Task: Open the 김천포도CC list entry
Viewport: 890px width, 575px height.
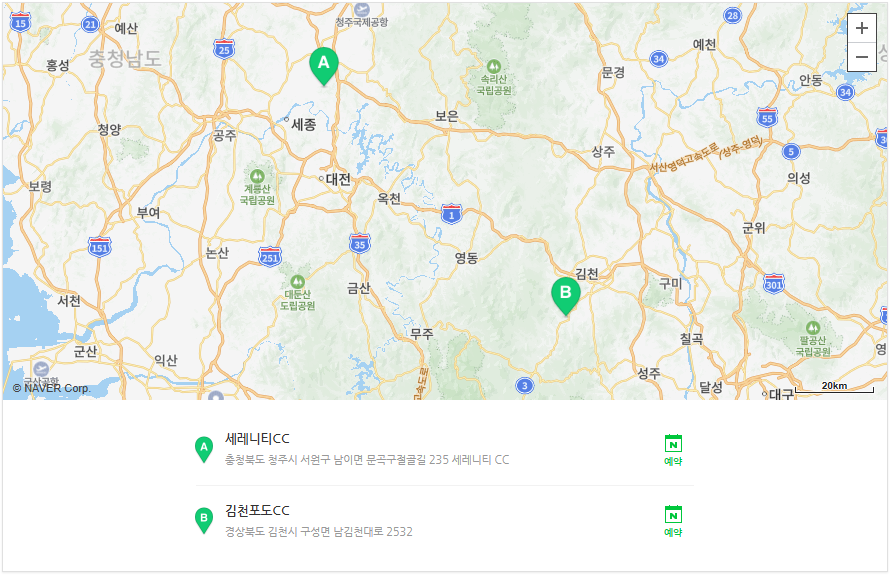Action: coord(258,511)
